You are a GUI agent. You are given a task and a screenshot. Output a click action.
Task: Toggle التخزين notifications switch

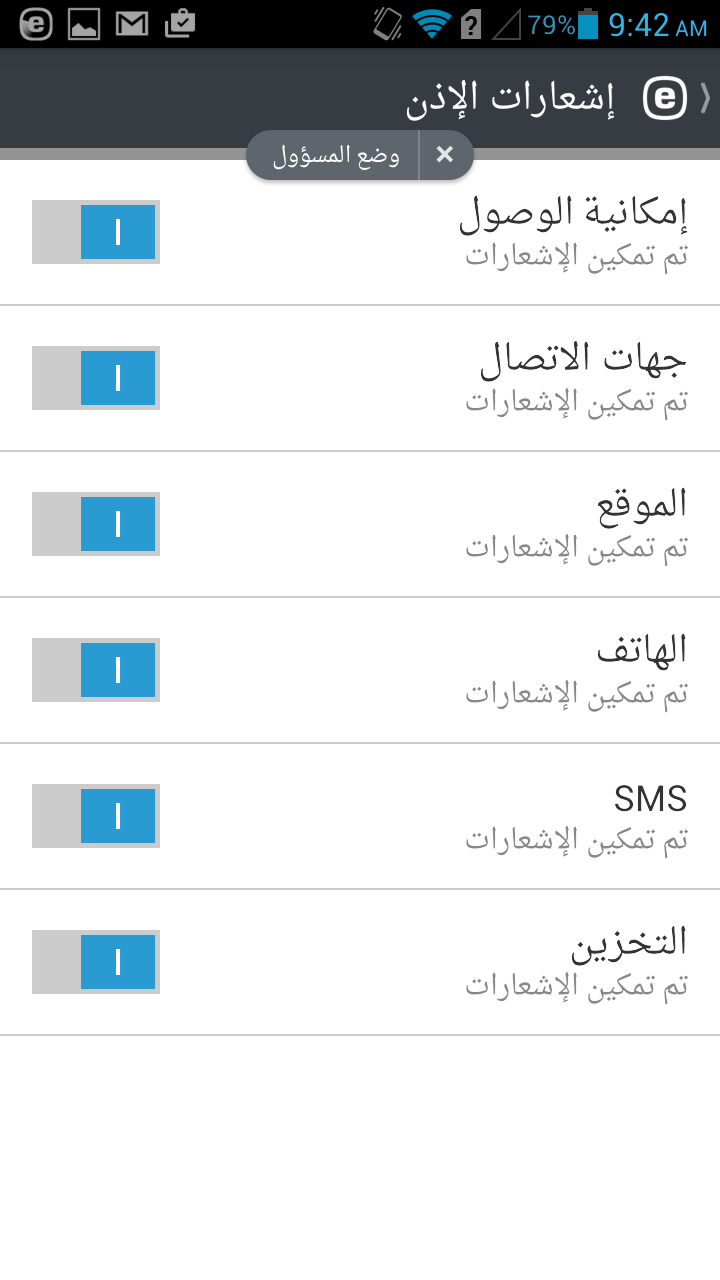pyautogui.click(x=96, y=962)
